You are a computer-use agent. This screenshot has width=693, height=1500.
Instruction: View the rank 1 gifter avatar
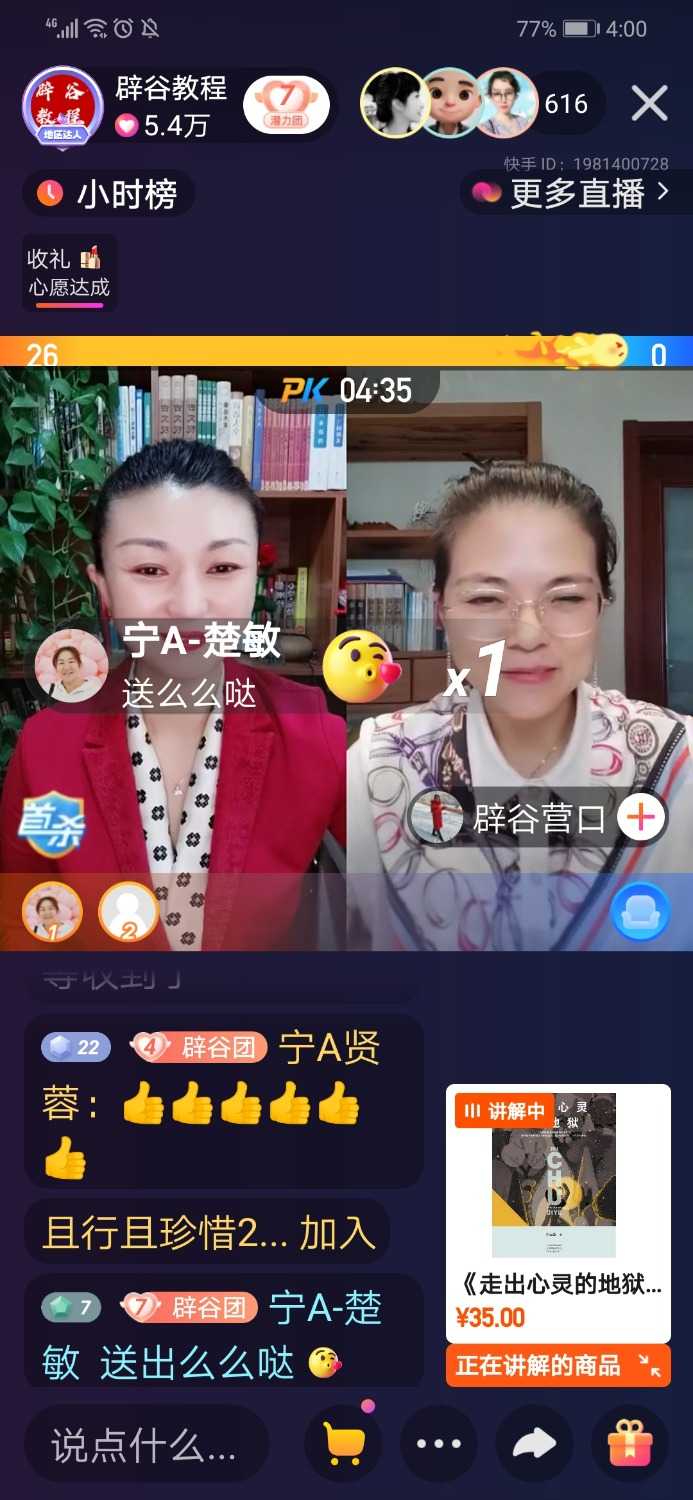52,912
